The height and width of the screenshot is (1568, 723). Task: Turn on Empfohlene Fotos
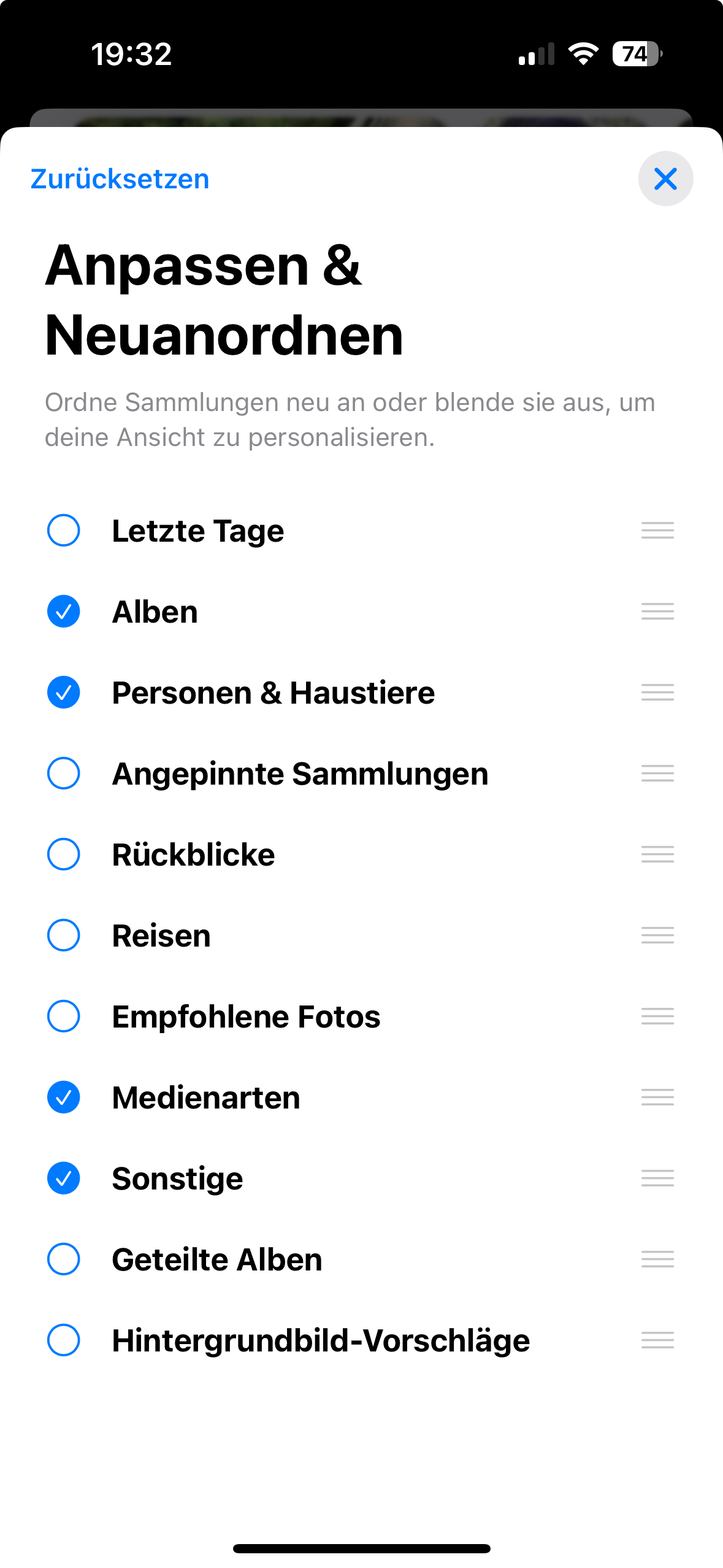pyautogui.click(x=64, y=1016)
